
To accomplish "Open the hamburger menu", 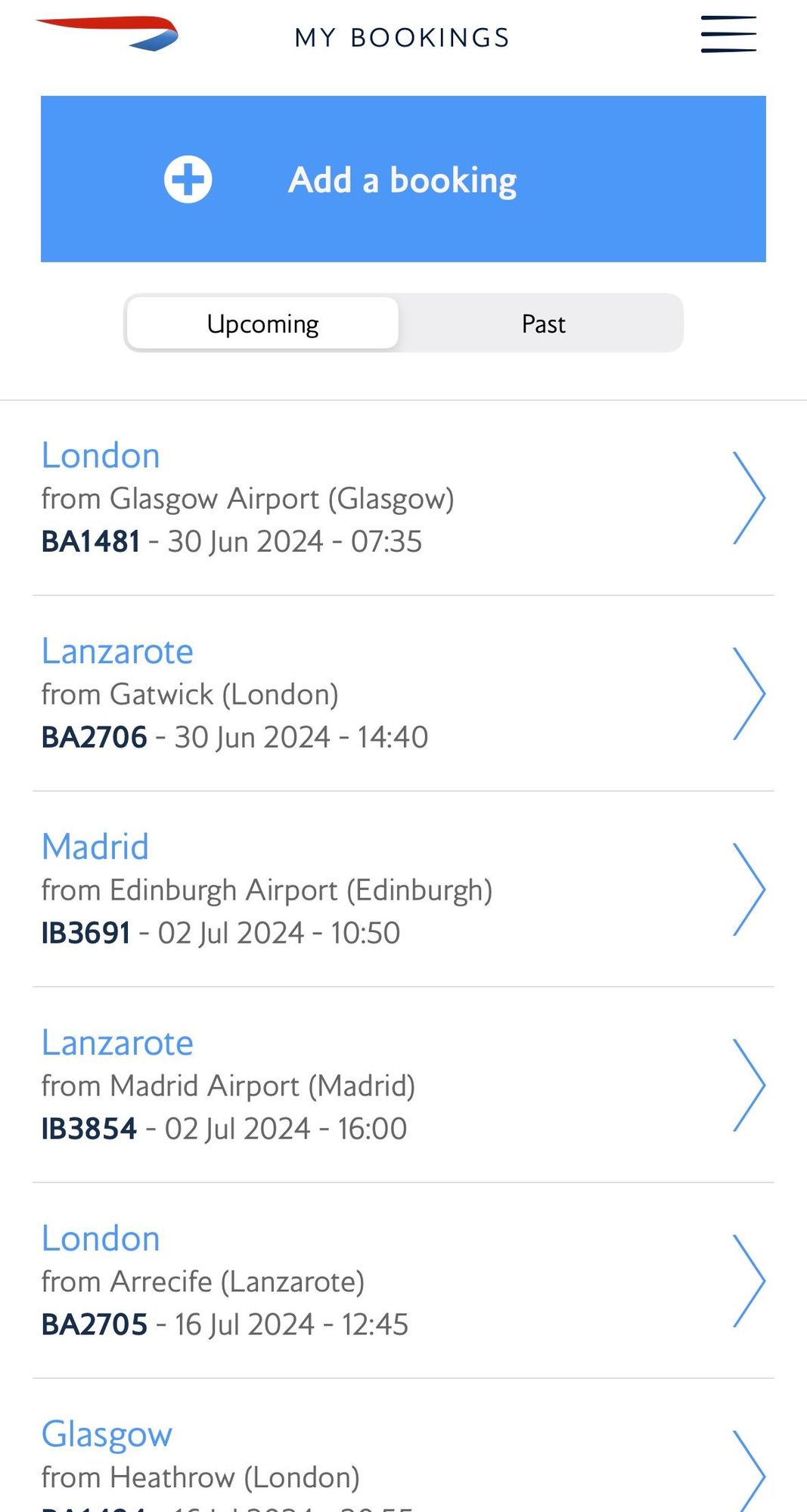I will [728, 34].
